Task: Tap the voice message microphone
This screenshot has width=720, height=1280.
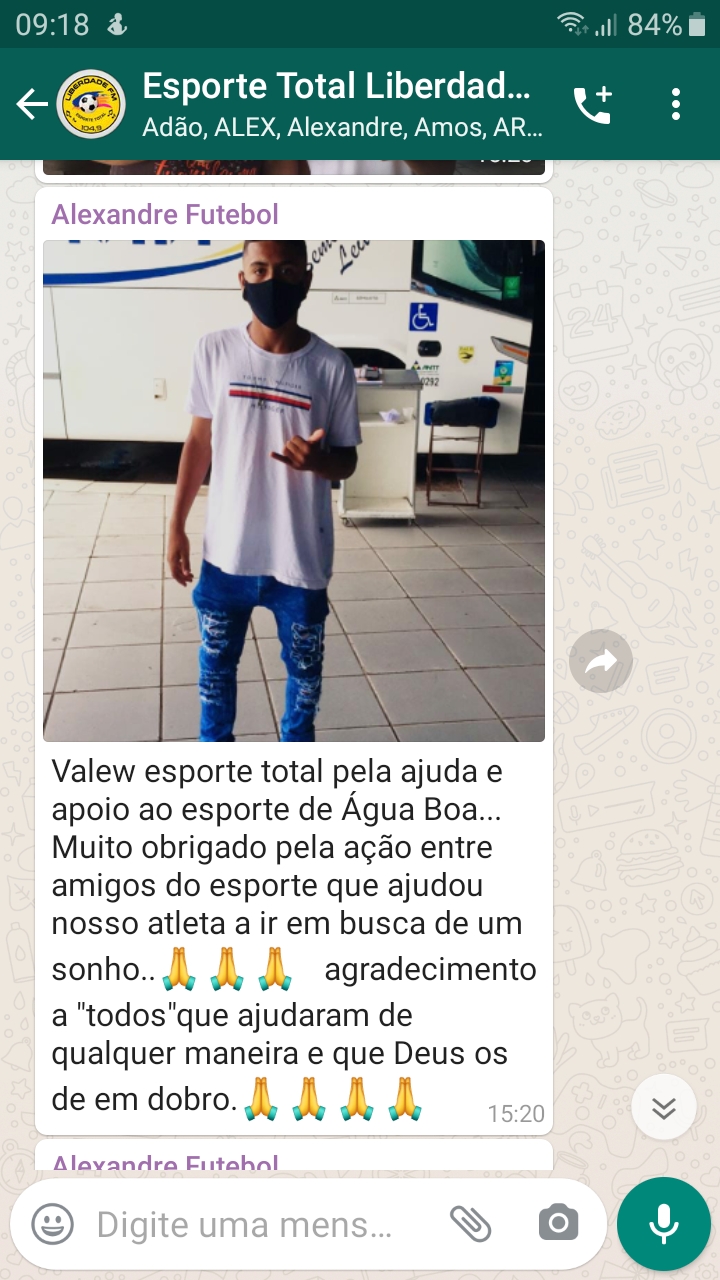Action: pyautogui.click(x=663, y=1224)
